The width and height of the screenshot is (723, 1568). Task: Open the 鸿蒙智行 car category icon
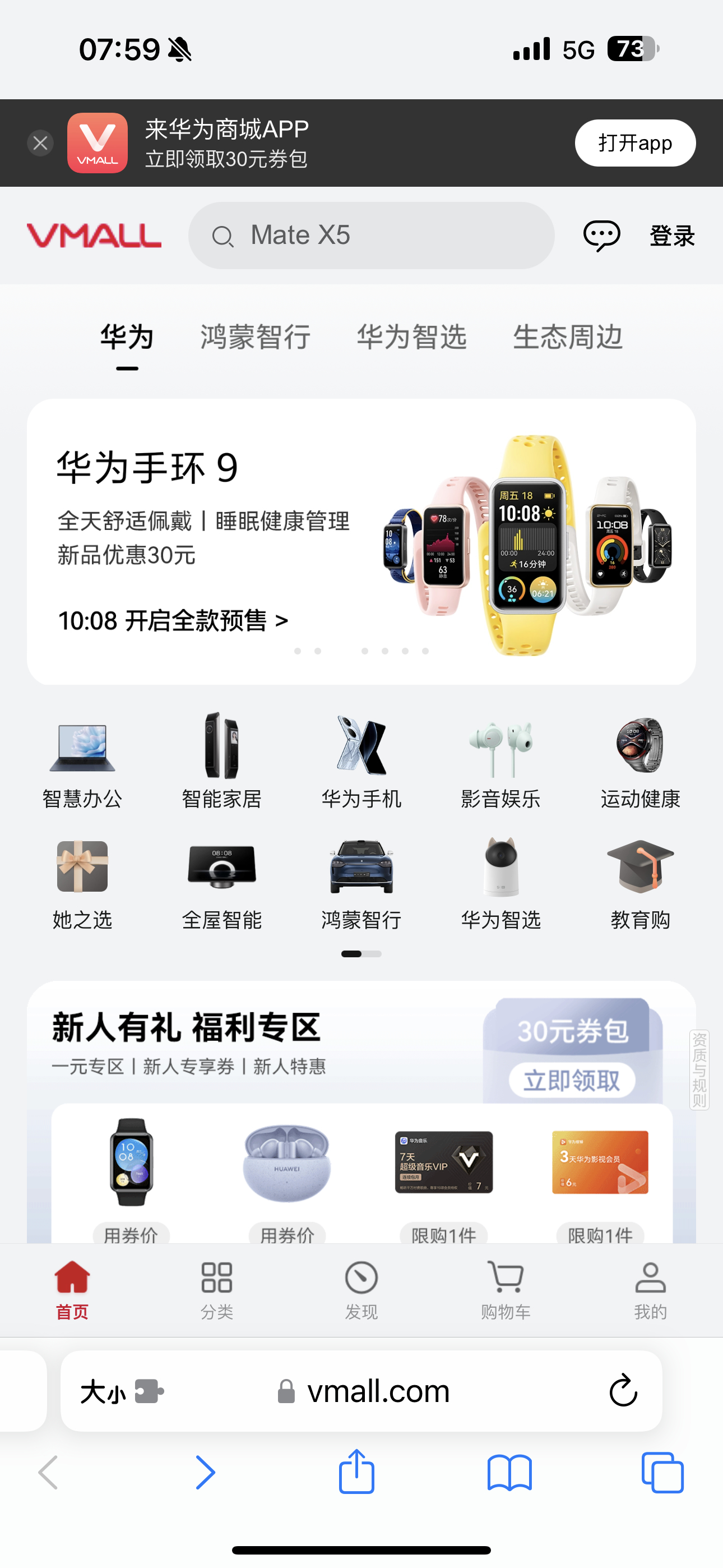click(361, 870)
